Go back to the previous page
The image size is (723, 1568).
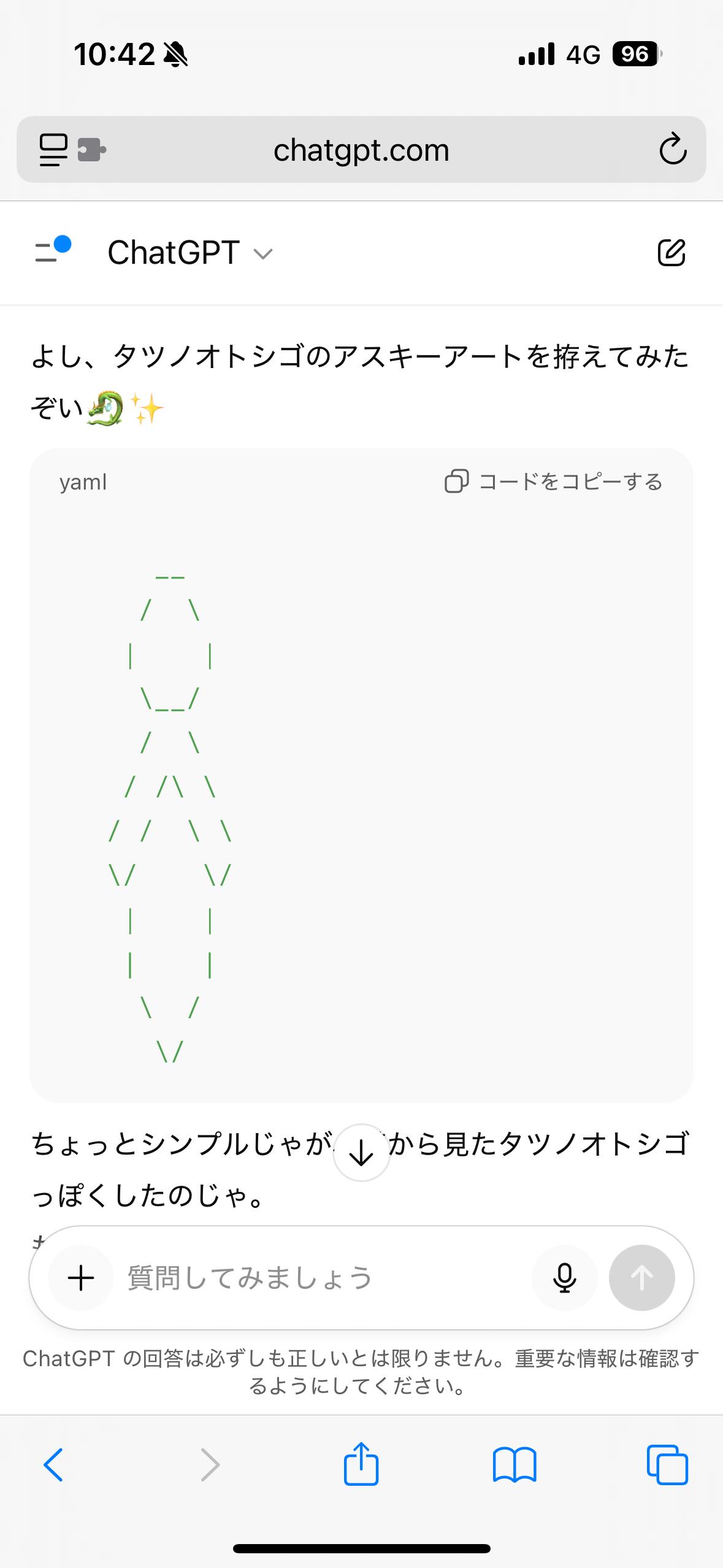click(x=53, y=1466)
